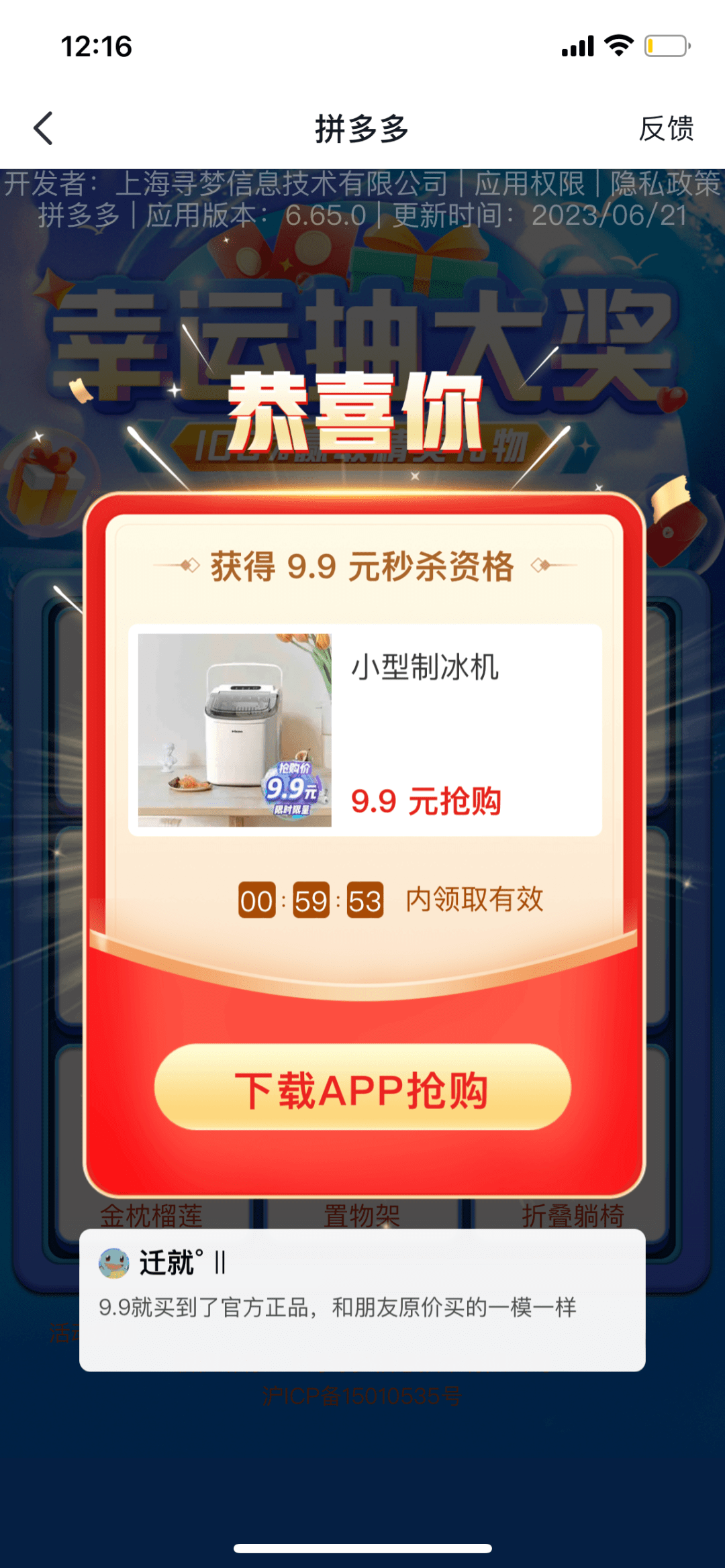Open 应用权限 link

tap(530, 183)
